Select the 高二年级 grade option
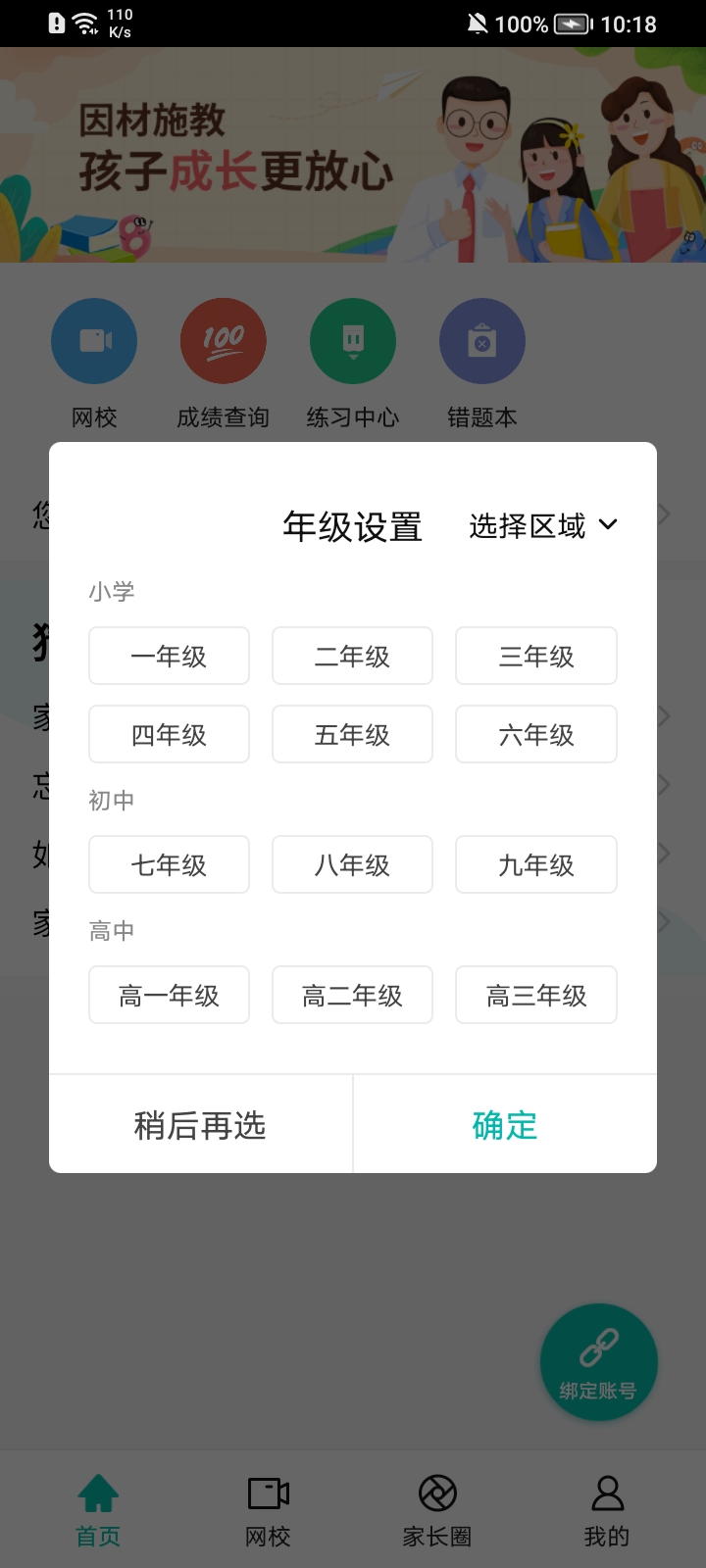 pyautogui.click(x=352, y=995)
